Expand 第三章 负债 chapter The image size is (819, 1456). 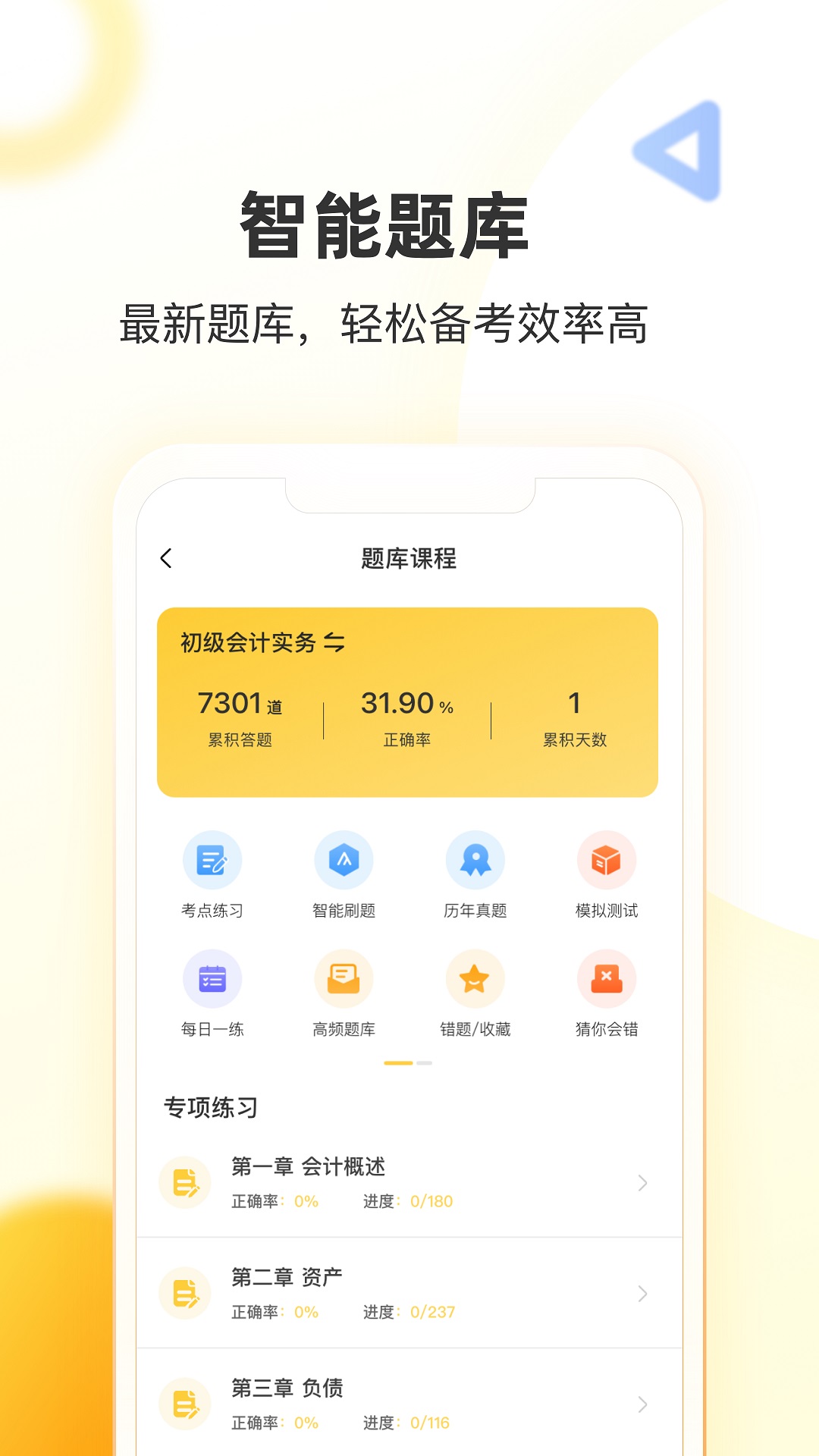[408, 1404]
